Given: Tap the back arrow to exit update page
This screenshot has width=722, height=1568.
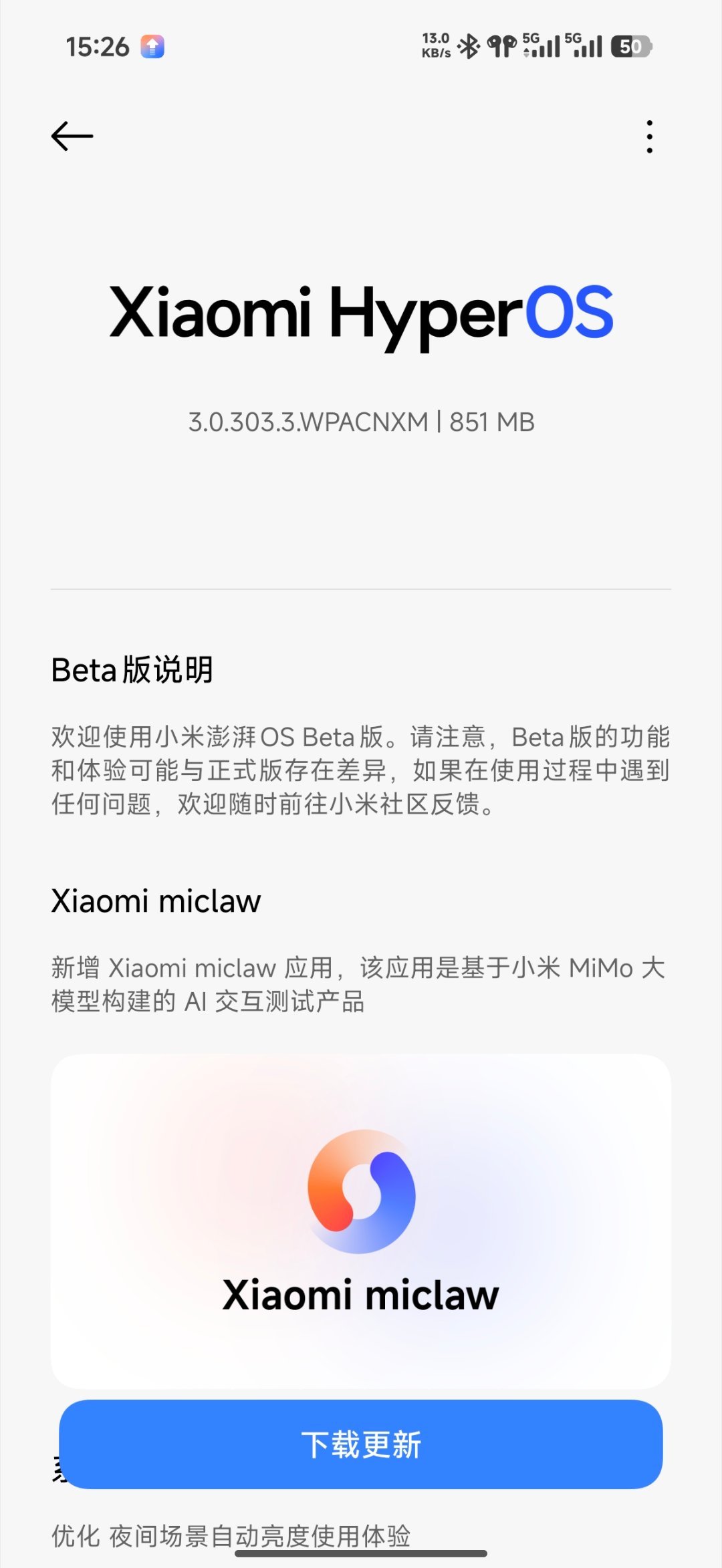Looking at the screenshot, I should [x=72, y=136].
